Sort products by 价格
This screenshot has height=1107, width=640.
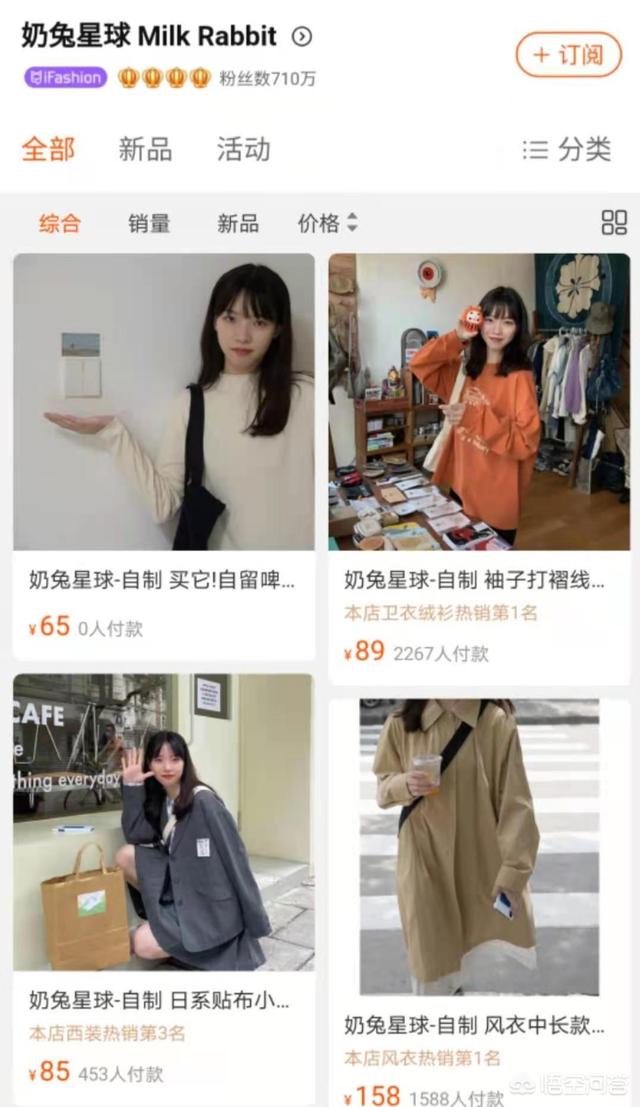pos(327,223)
